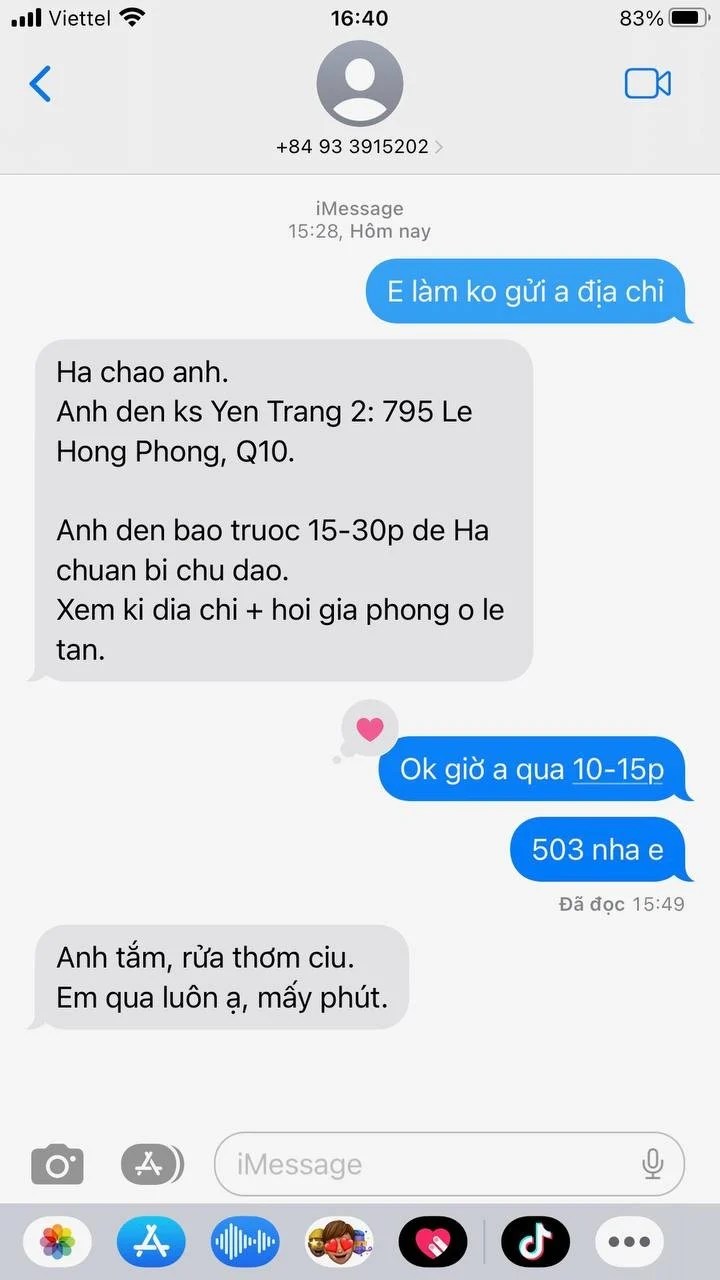The image size is (720, 1280).
Task: Open the audio messages app icon
Action: pos(245,1243)
